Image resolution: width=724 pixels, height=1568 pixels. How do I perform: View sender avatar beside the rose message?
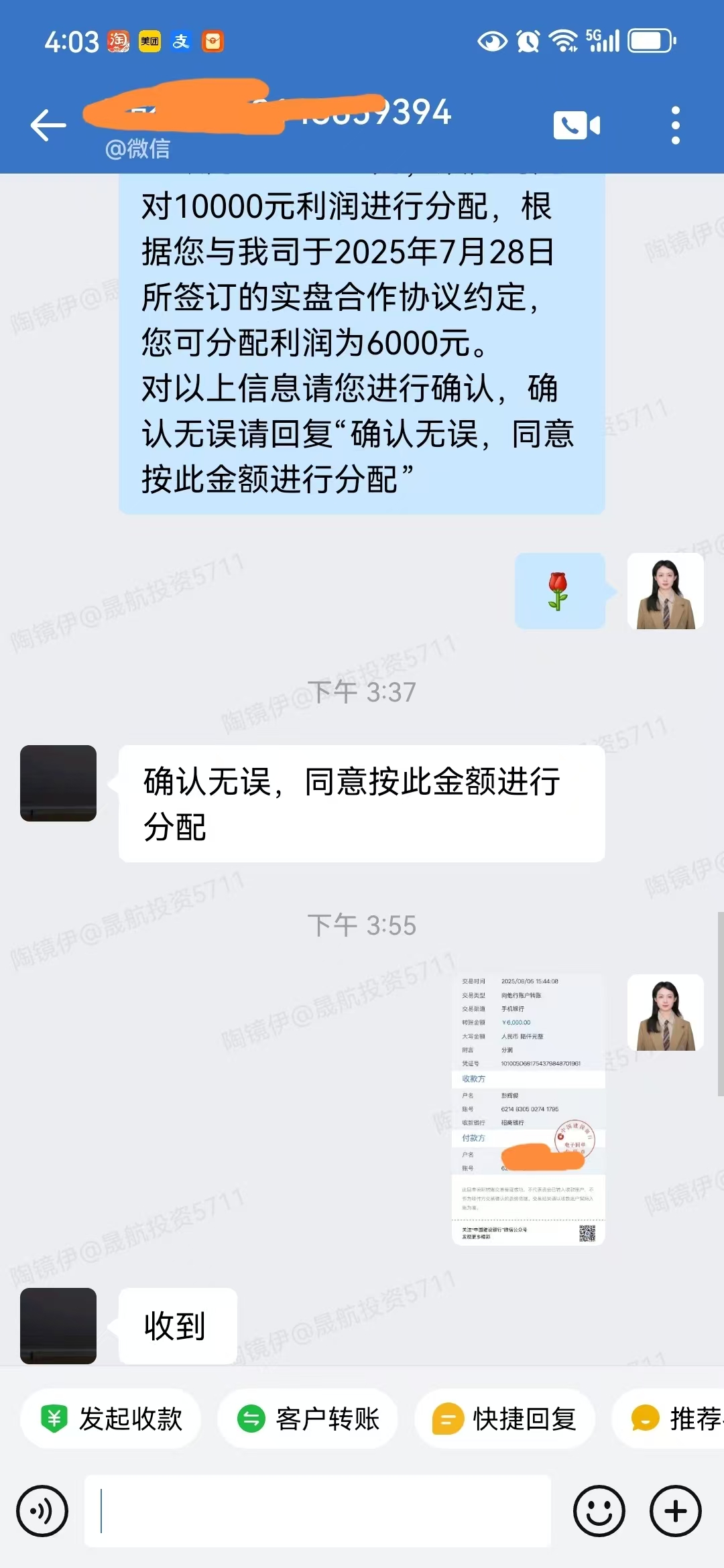coord(665,591)
